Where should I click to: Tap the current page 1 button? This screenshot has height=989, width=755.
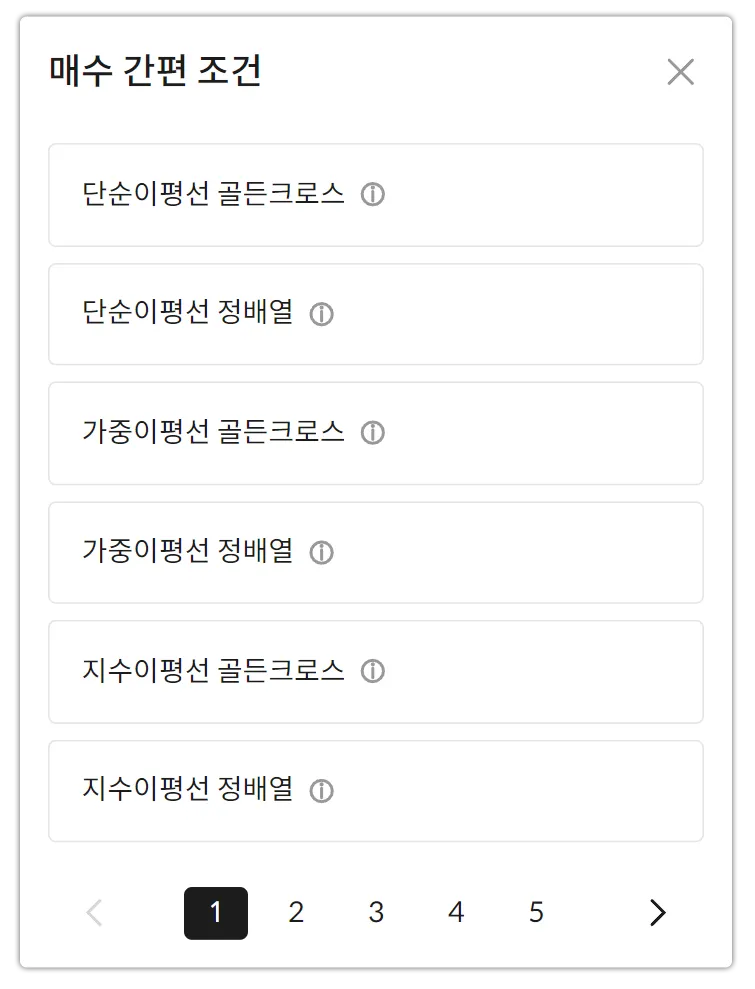[216, 913]
